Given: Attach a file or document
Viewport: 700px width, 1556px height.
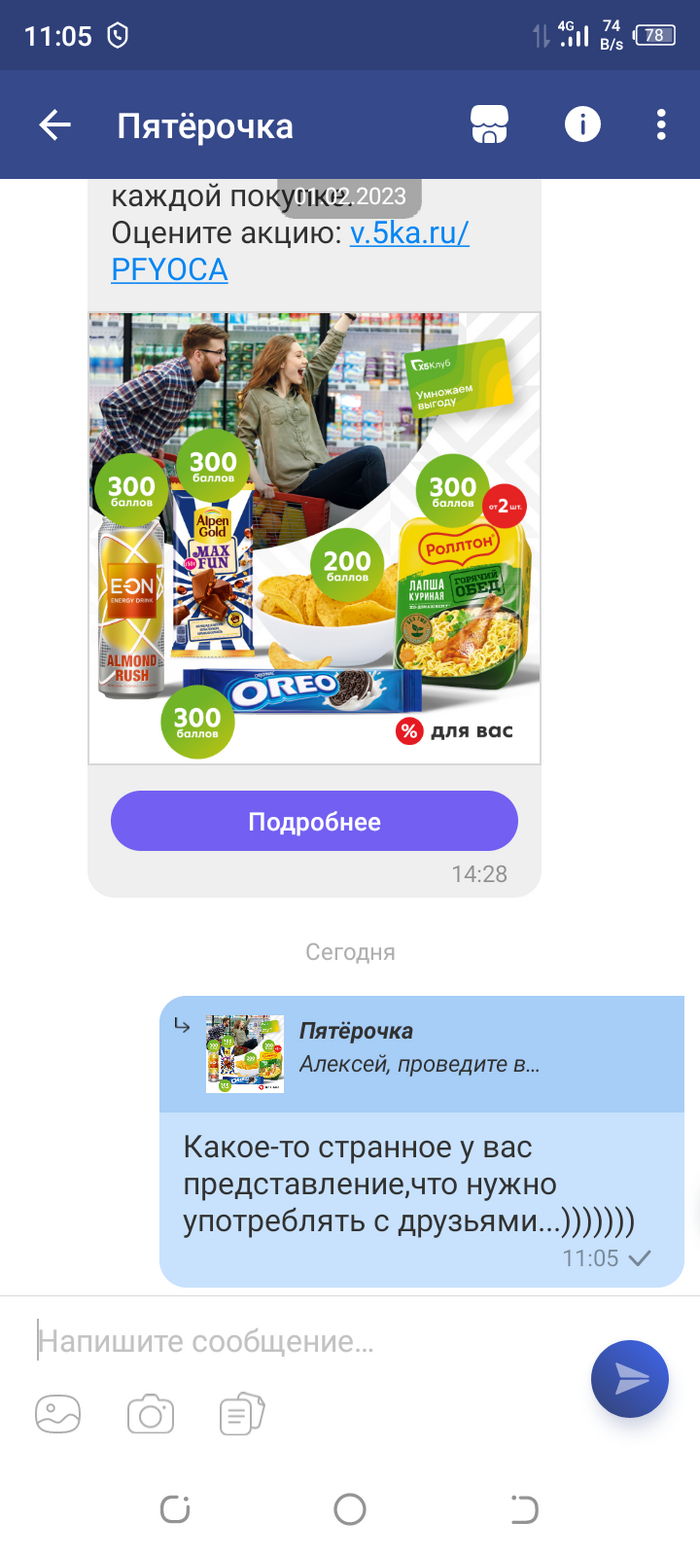Looking at the screenshot, I should 242,1414.
